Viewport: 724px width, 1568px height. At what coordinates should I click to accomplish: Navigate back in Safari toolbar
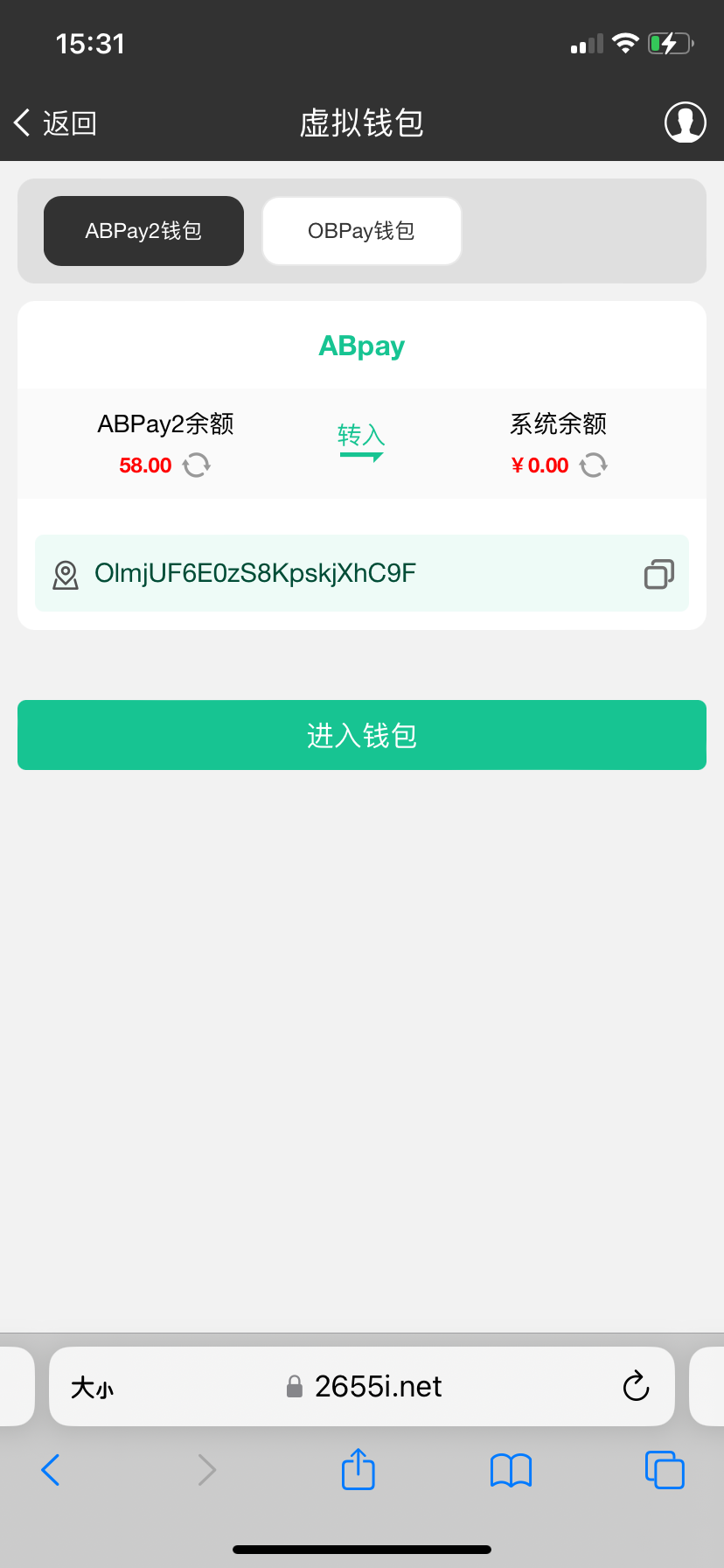click(x=51, y=1470)
